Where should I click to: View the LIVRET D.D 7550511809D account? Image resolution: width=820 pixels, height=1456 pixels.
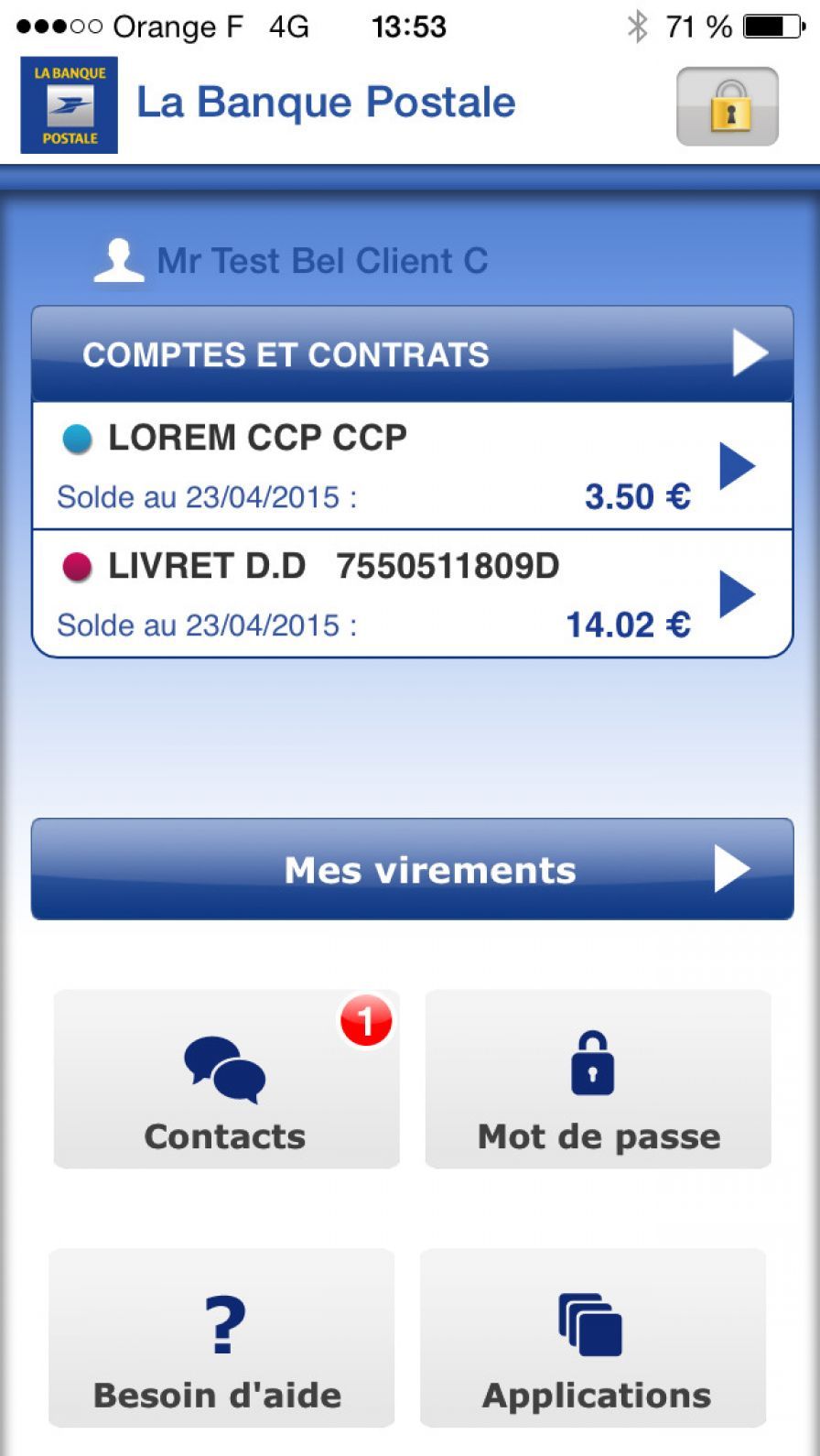pos(413,593)
